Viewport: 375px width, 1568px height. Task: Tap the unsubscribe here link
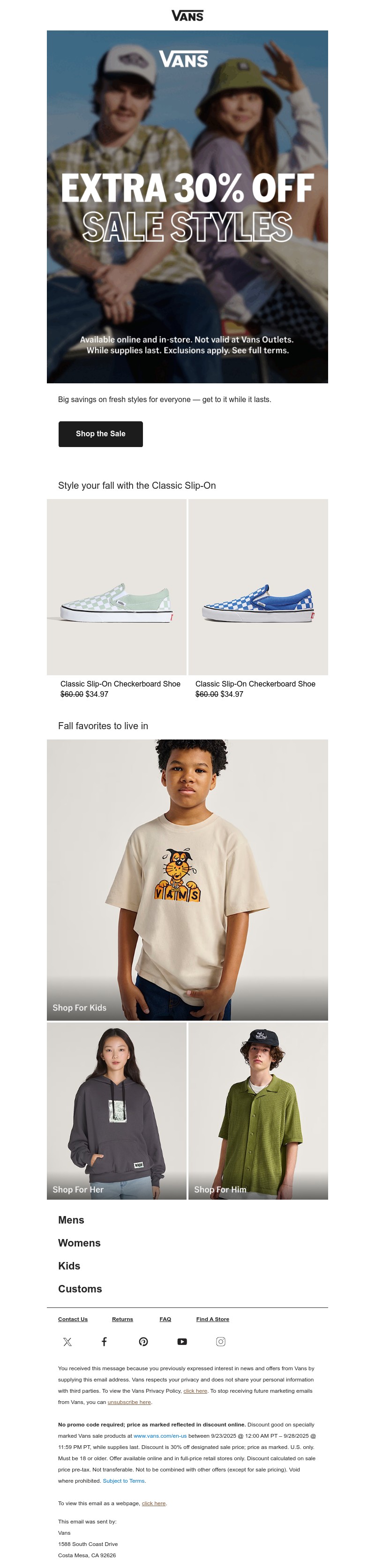(x=129, y=1402)
